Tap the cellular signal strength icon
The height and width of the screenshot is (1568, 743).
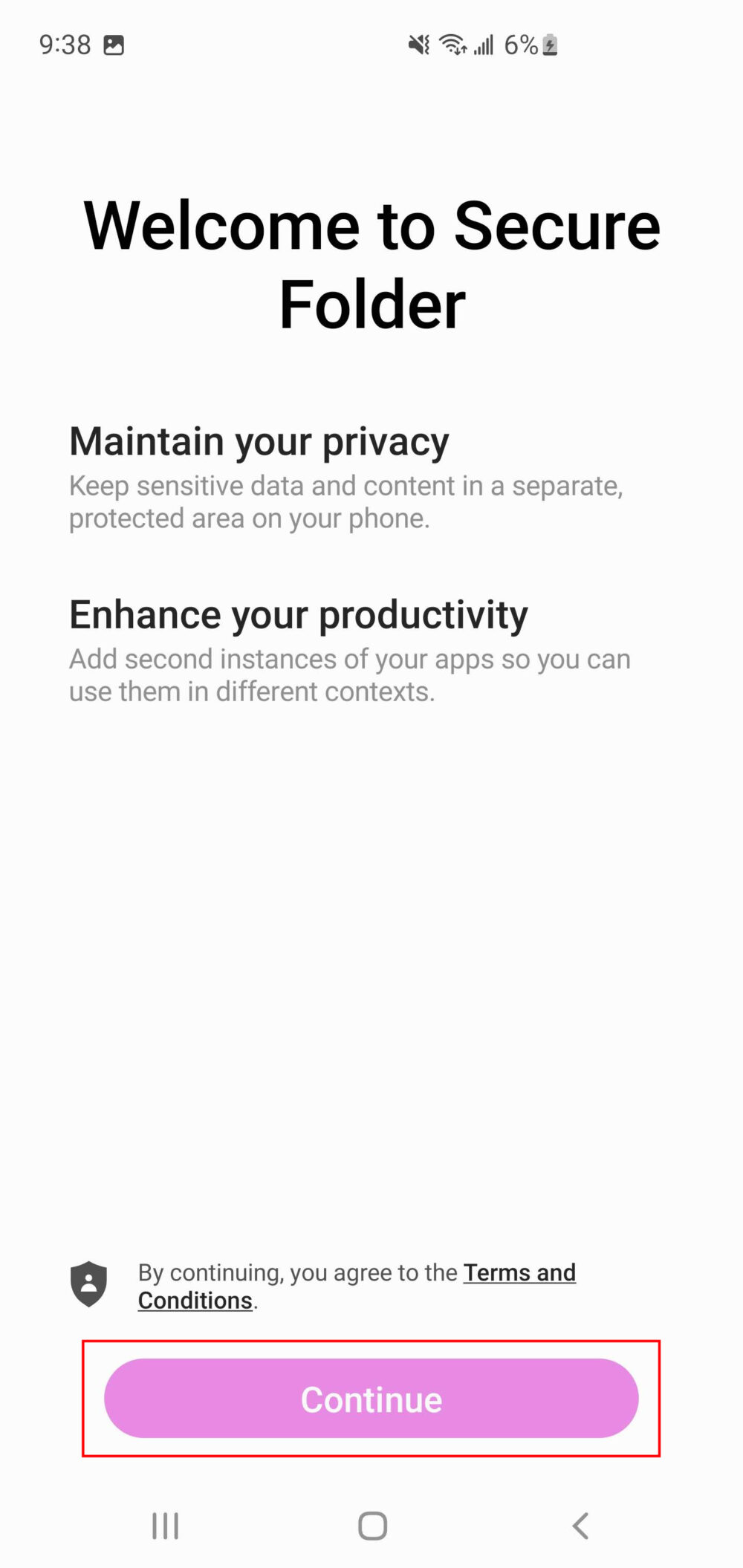pos(484,45)
